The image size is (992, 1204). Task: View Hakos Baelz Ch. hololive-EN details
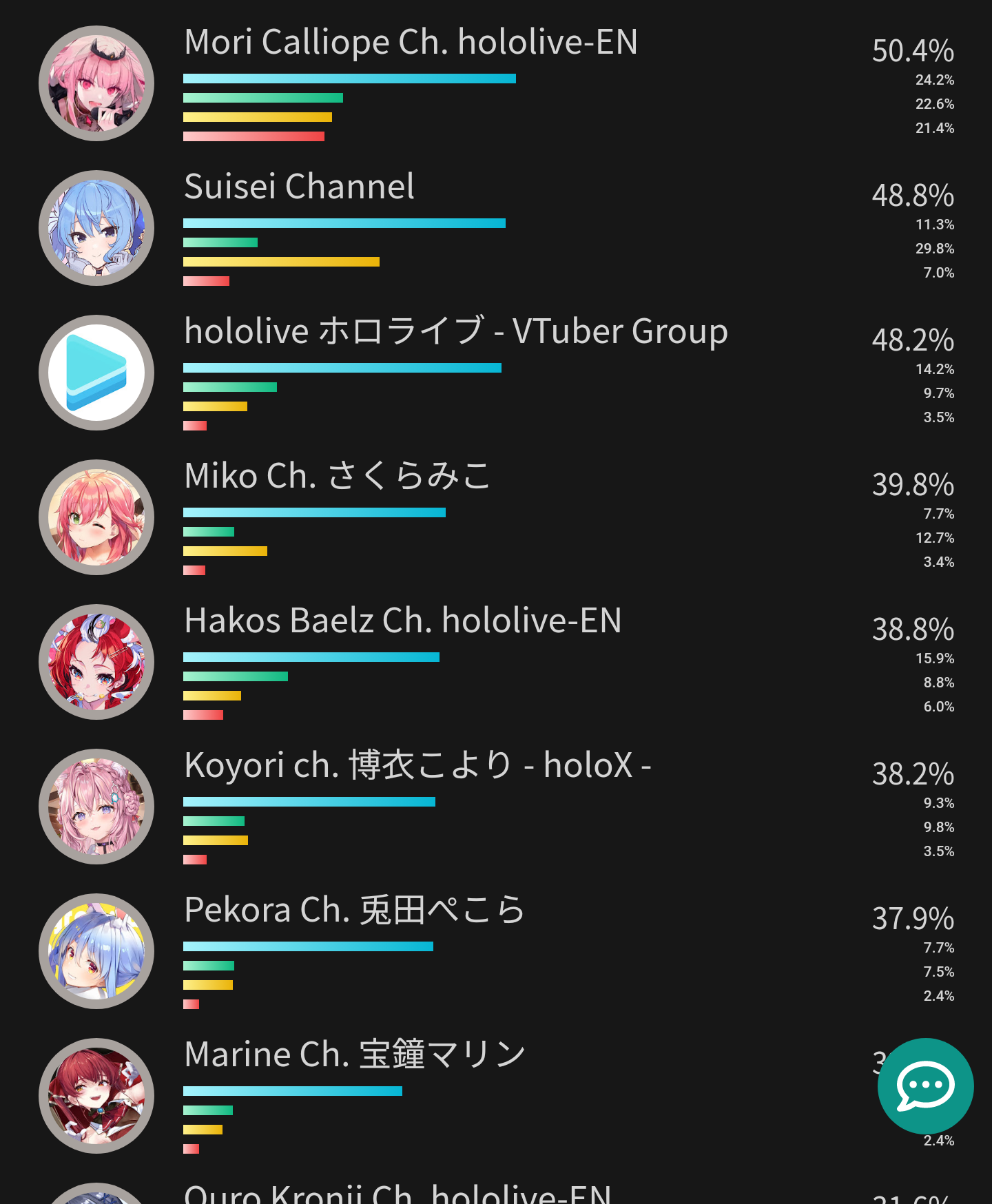[403, 621]
